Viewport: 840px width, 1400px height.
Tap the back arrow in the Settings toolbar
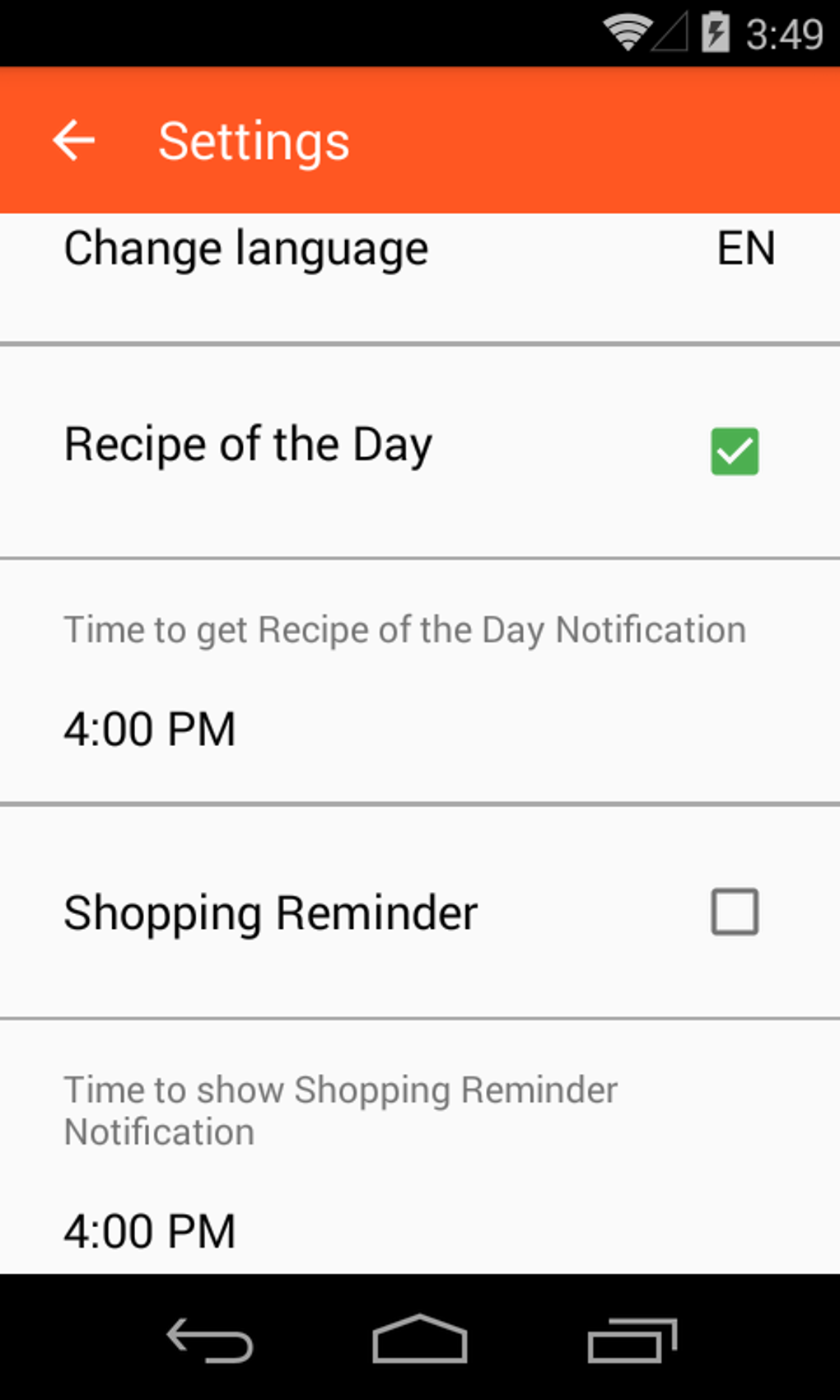(x=72, y=140)
